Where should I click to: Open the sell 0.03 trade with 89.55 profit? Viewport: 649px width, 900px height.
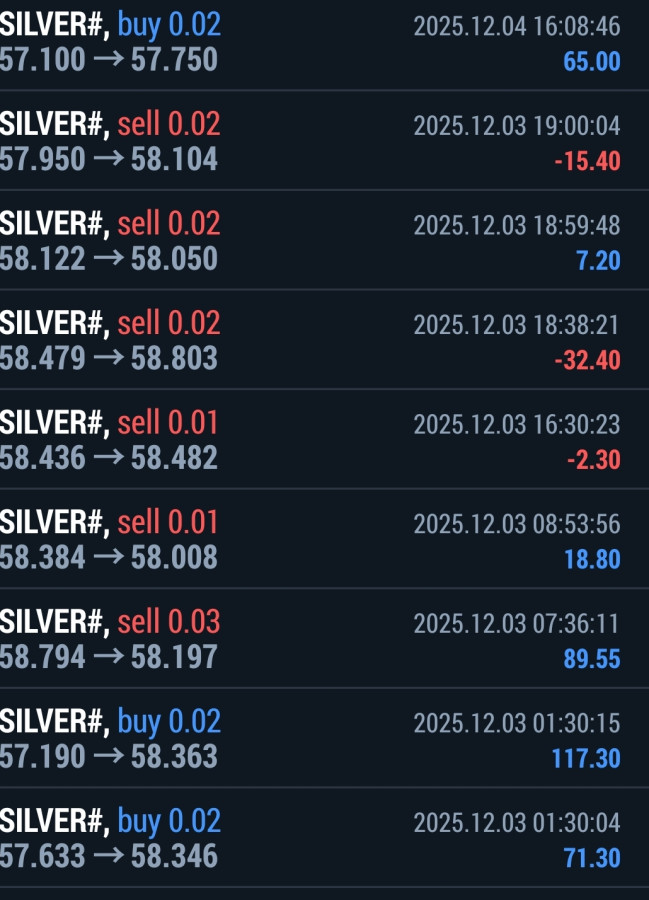click(324, 639)
